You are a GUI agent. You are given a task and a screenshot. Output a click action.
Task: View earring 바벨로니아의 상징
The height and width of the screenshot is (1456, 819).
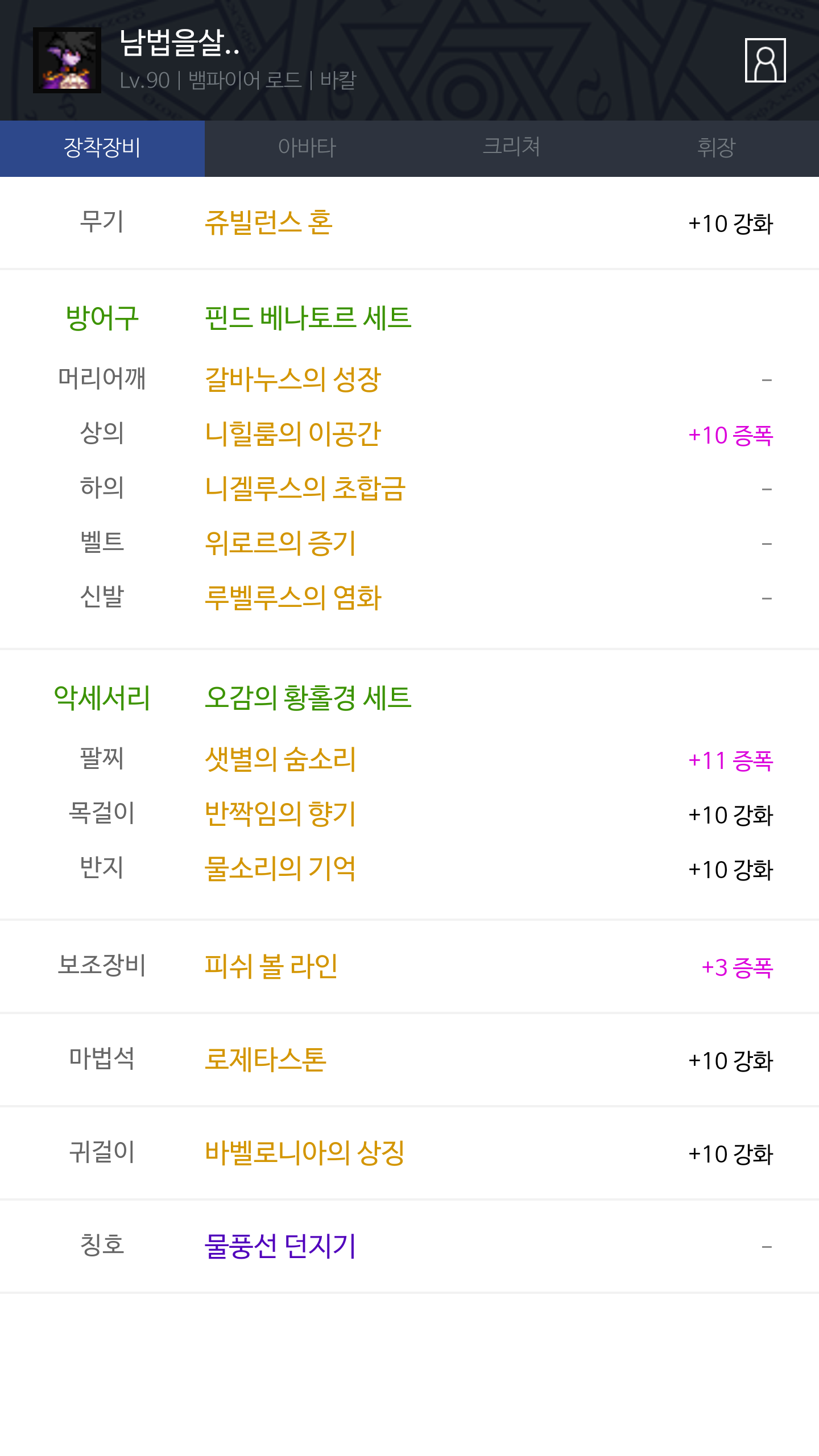305,1153
